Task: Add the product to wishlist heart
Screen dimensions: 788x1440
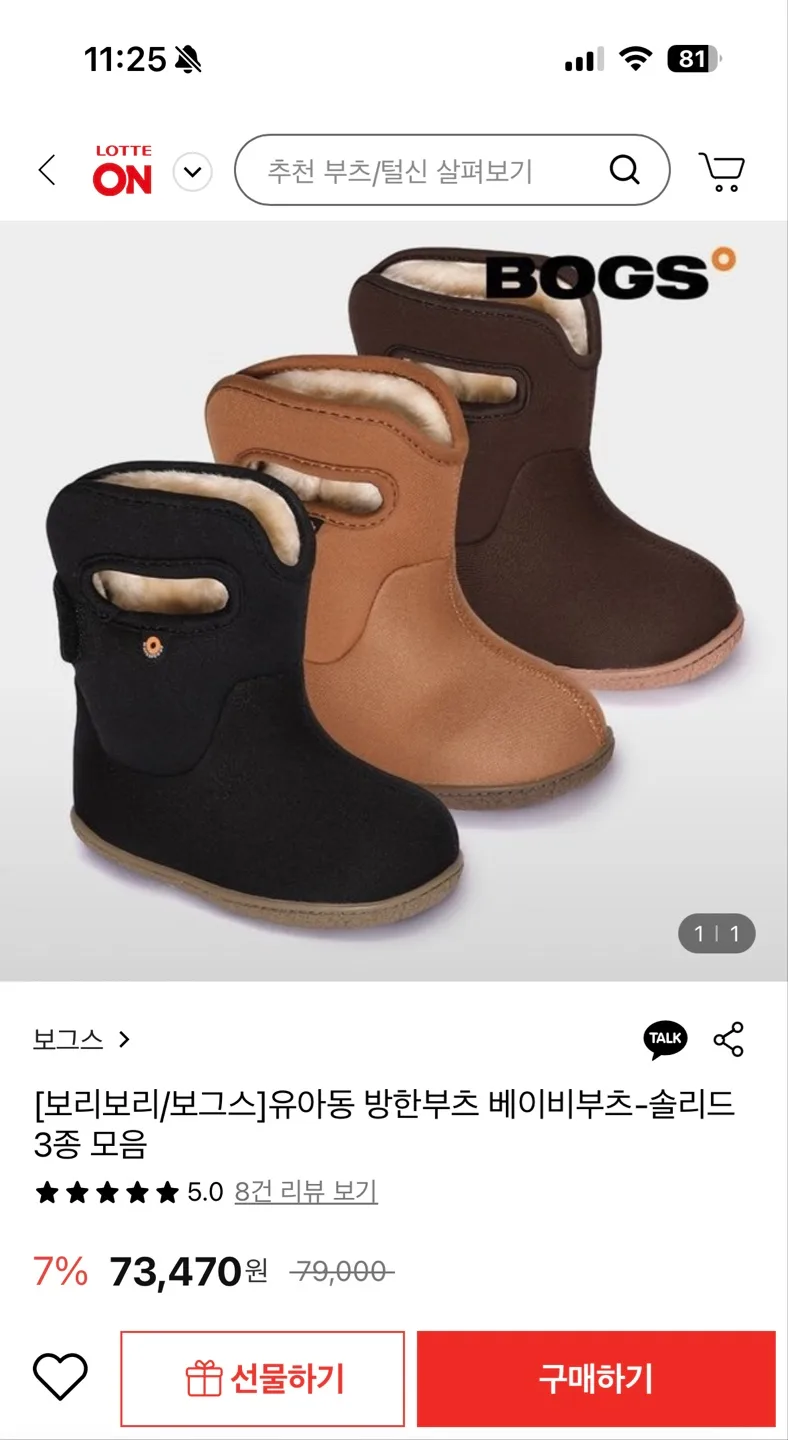Action: tap(60, 1377)
